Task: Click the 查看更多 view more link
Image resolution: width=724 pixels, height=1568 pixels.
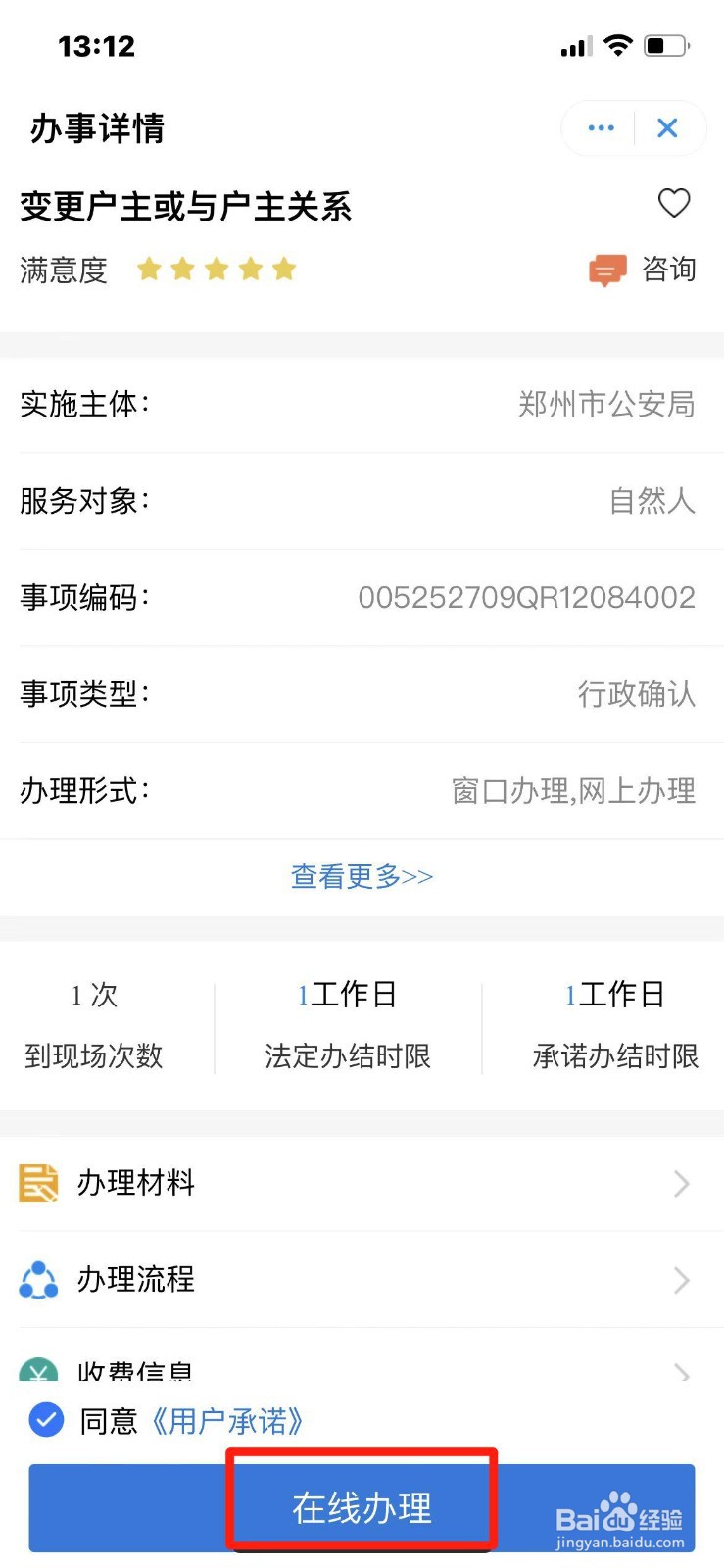Action: tap(362, 876)
